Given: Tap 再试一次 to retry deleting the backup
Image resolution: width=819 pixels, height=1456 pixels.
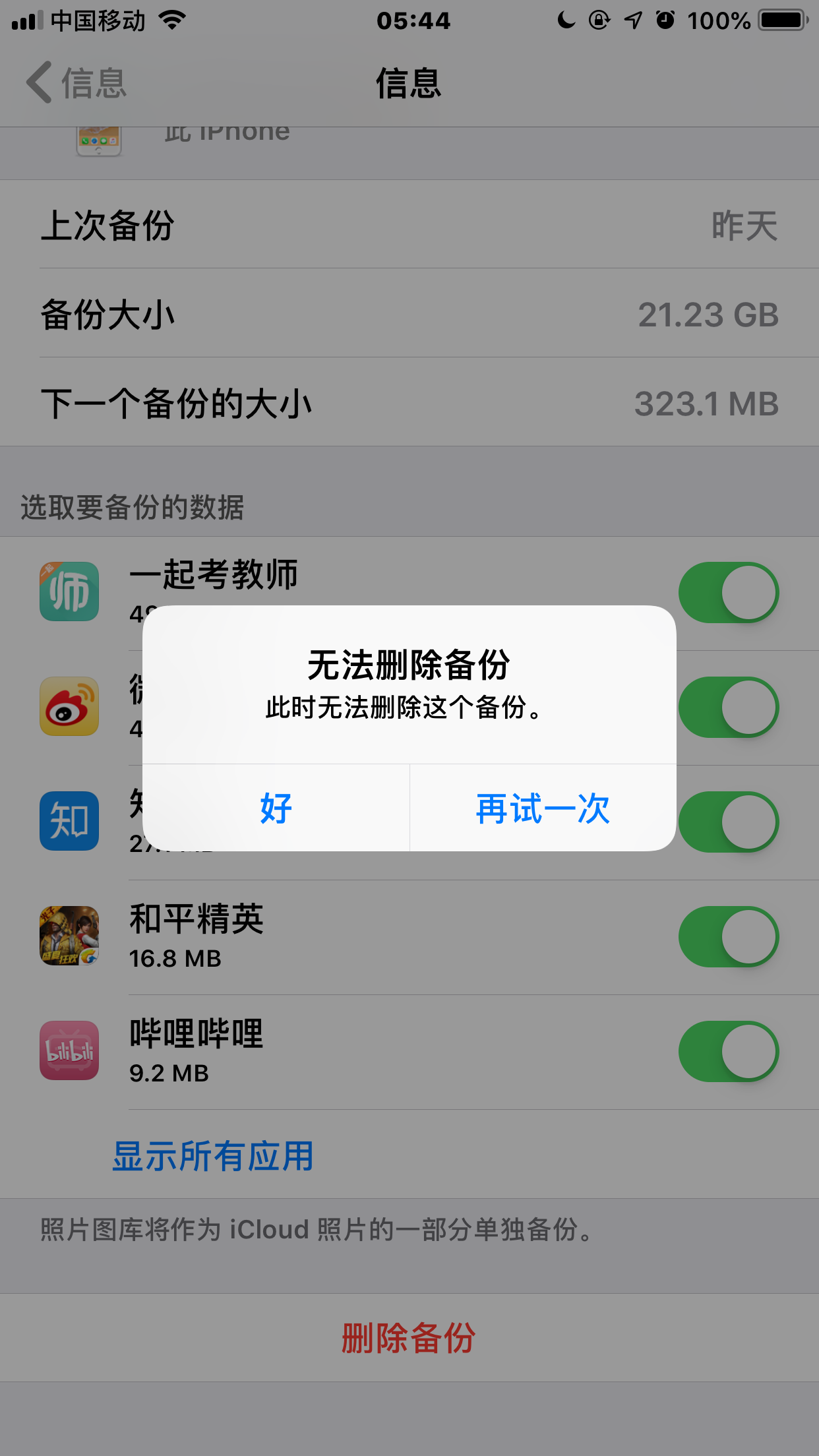Looking at the screenshot, I should pos(543,808).
